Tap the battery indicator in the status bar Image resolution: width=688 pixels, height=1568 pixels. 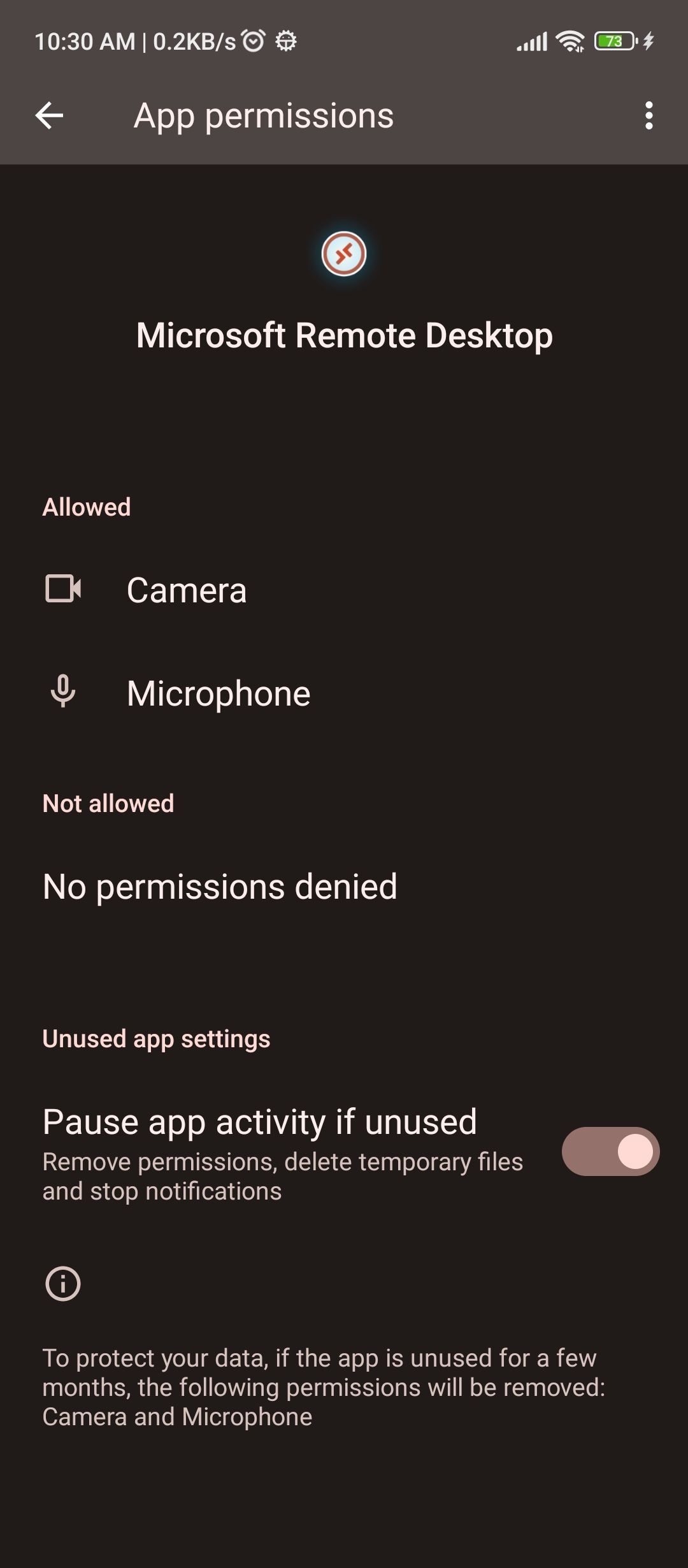coord(613,41)
